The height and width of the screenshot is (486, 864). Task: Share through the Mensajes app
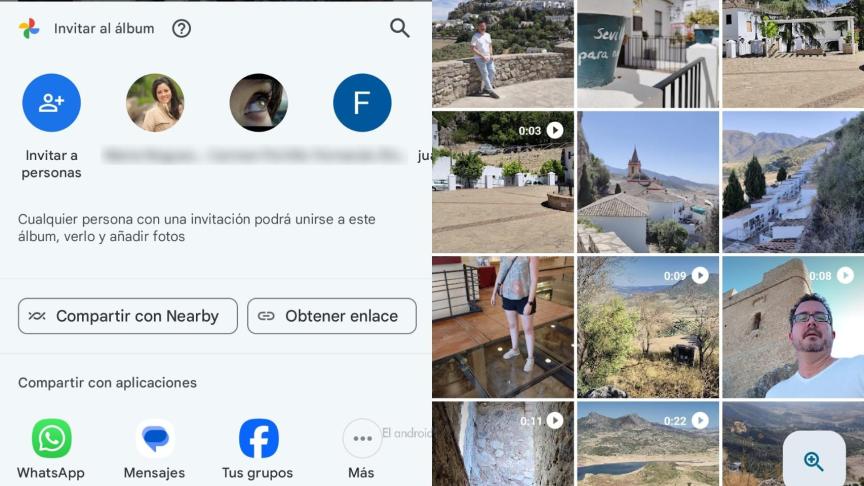(x=154, y=439)
